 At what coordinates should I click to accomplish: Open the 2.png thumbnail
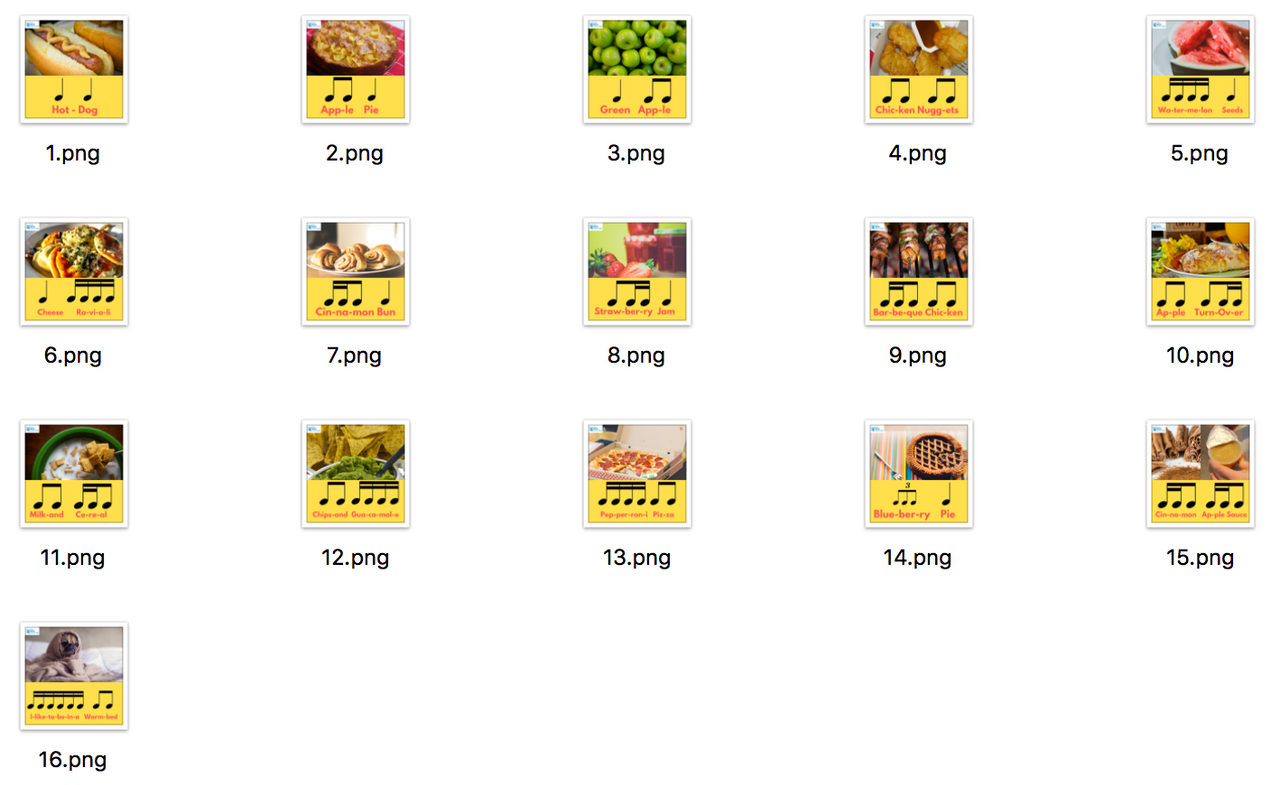pos(355,70)
